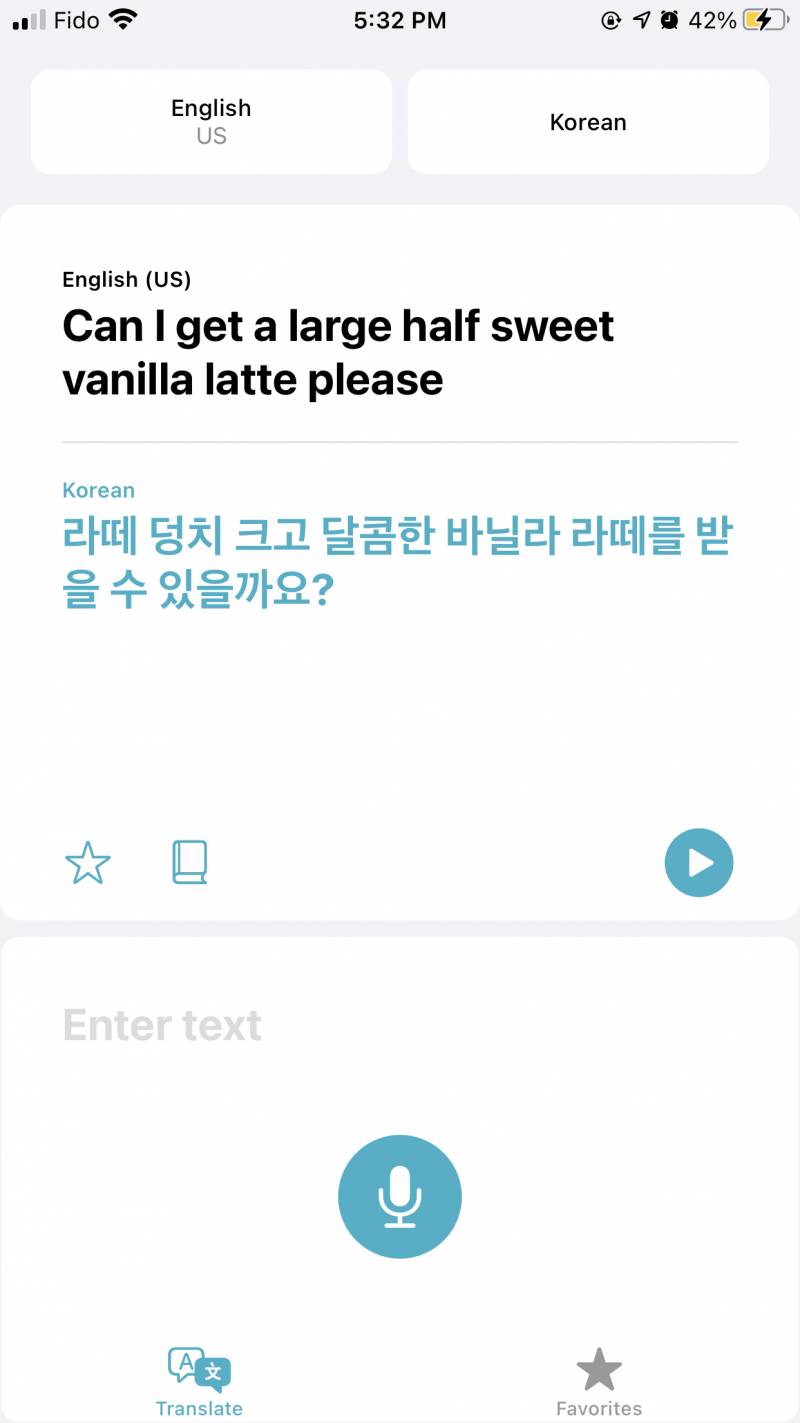This screenshot has width=800, height=1423.
Task: Open the Korean target language selector
Action: pyautogui.click(x=588, y=122)
